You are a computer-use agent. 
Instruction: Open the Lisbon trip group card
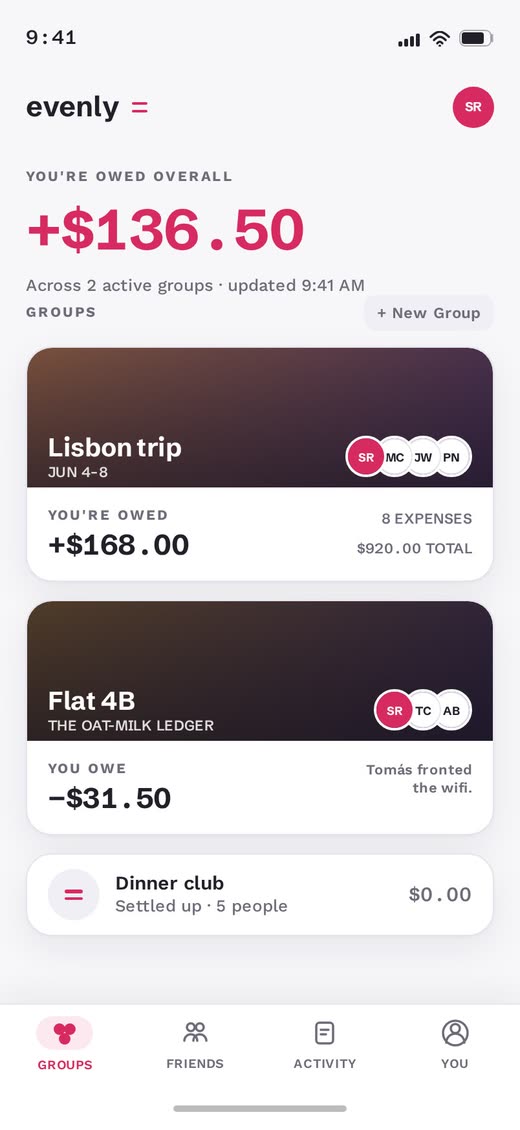[260, 464]
